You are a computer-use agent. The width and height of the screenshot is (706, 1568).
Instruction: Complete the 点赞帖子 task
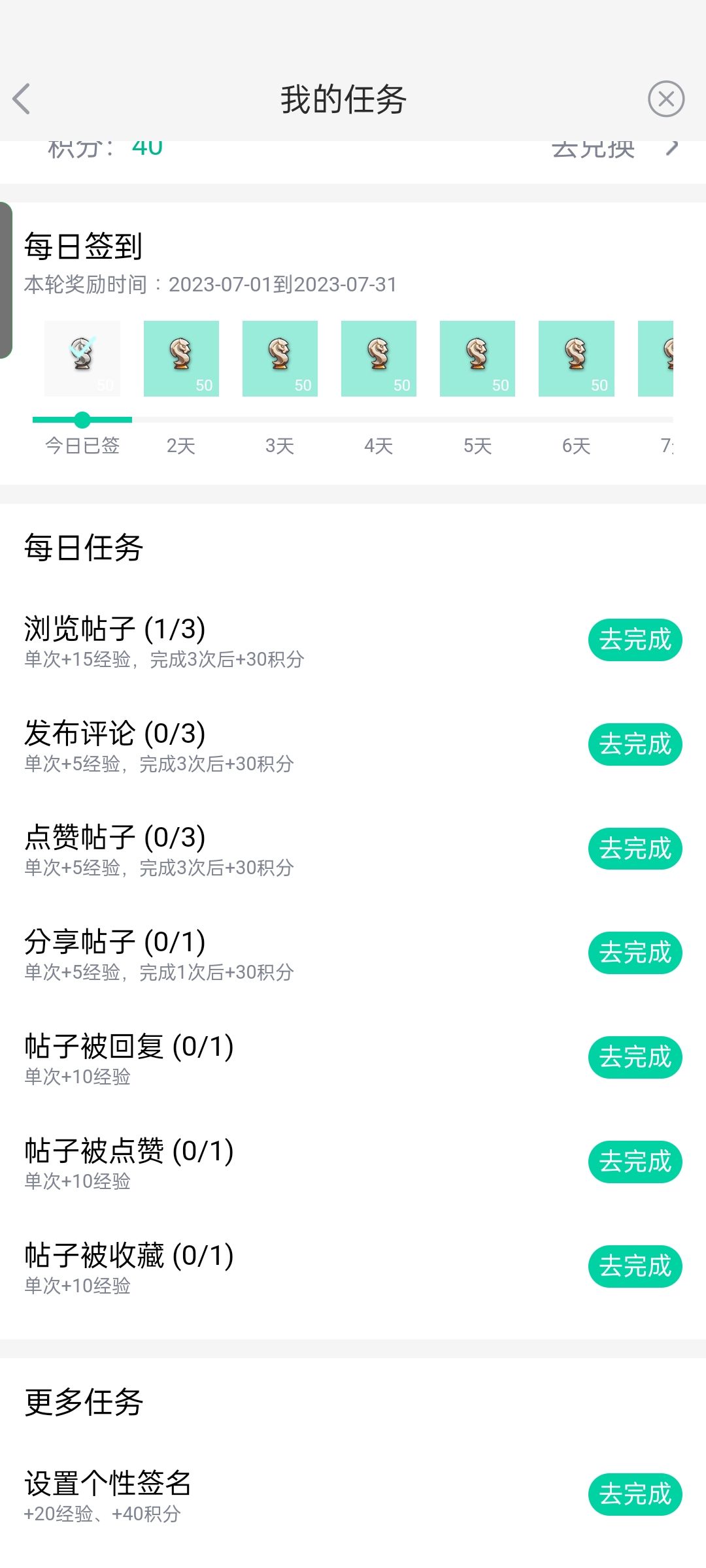(635, 849)
